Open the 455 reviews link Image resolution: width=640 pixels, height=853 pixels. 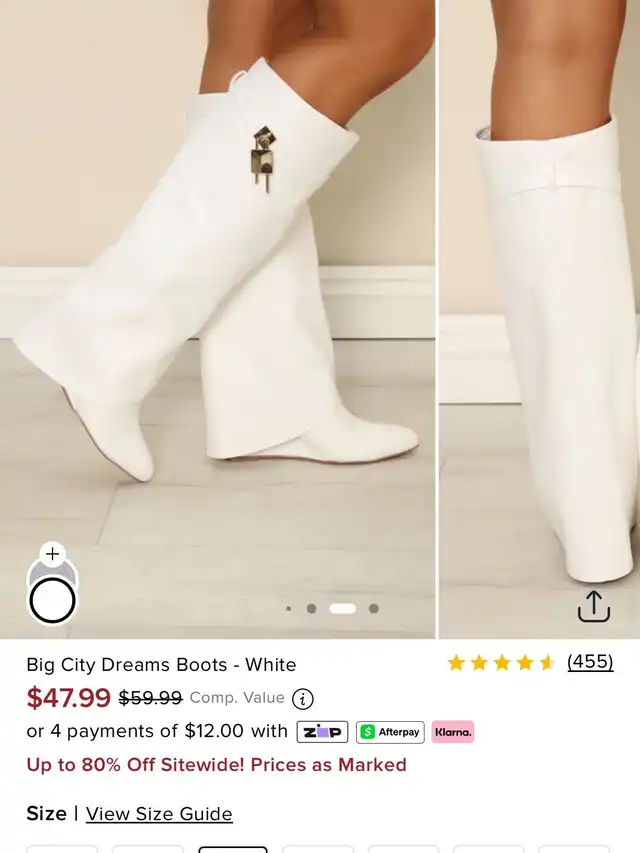pos(590,662)
